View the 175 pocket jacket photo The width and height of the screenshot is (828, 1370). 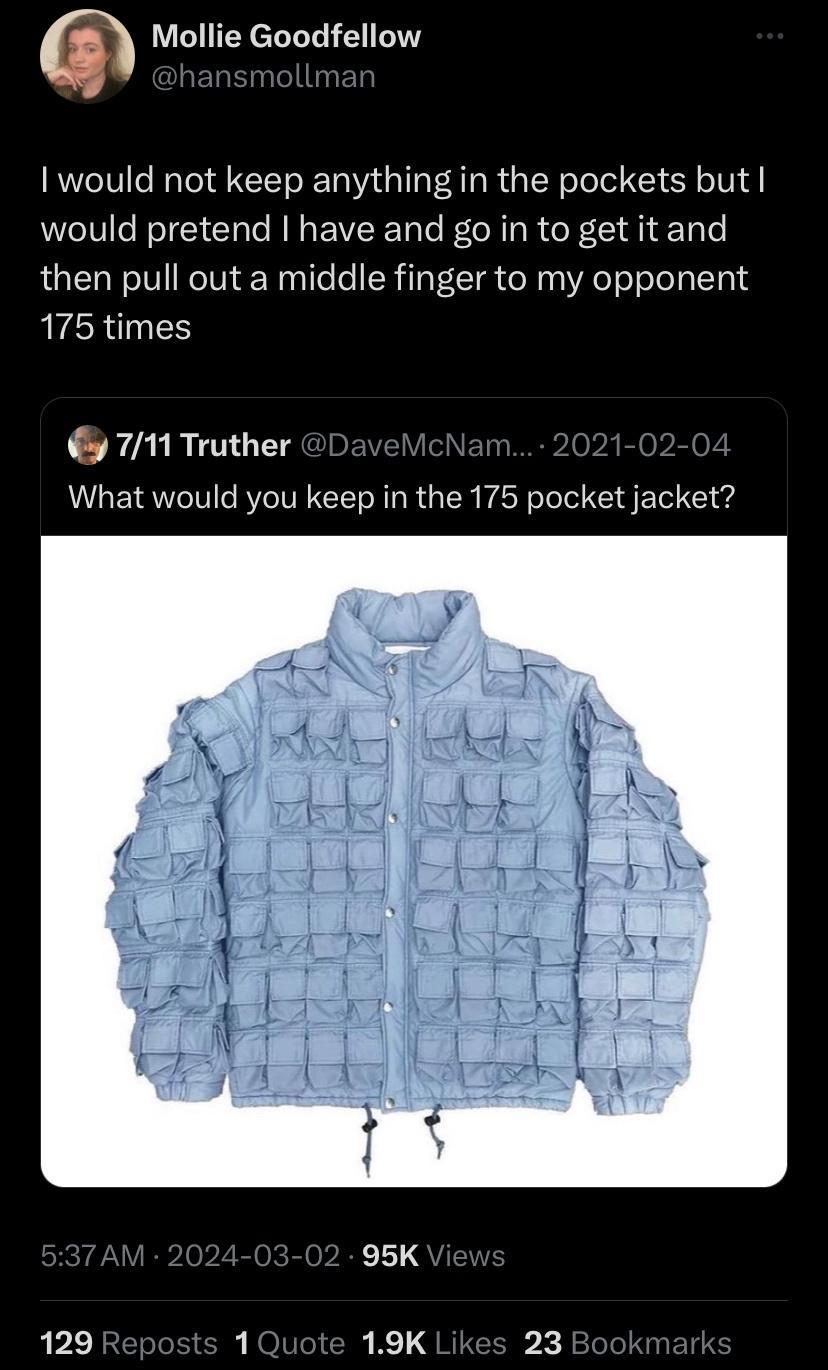pos(413,860)
